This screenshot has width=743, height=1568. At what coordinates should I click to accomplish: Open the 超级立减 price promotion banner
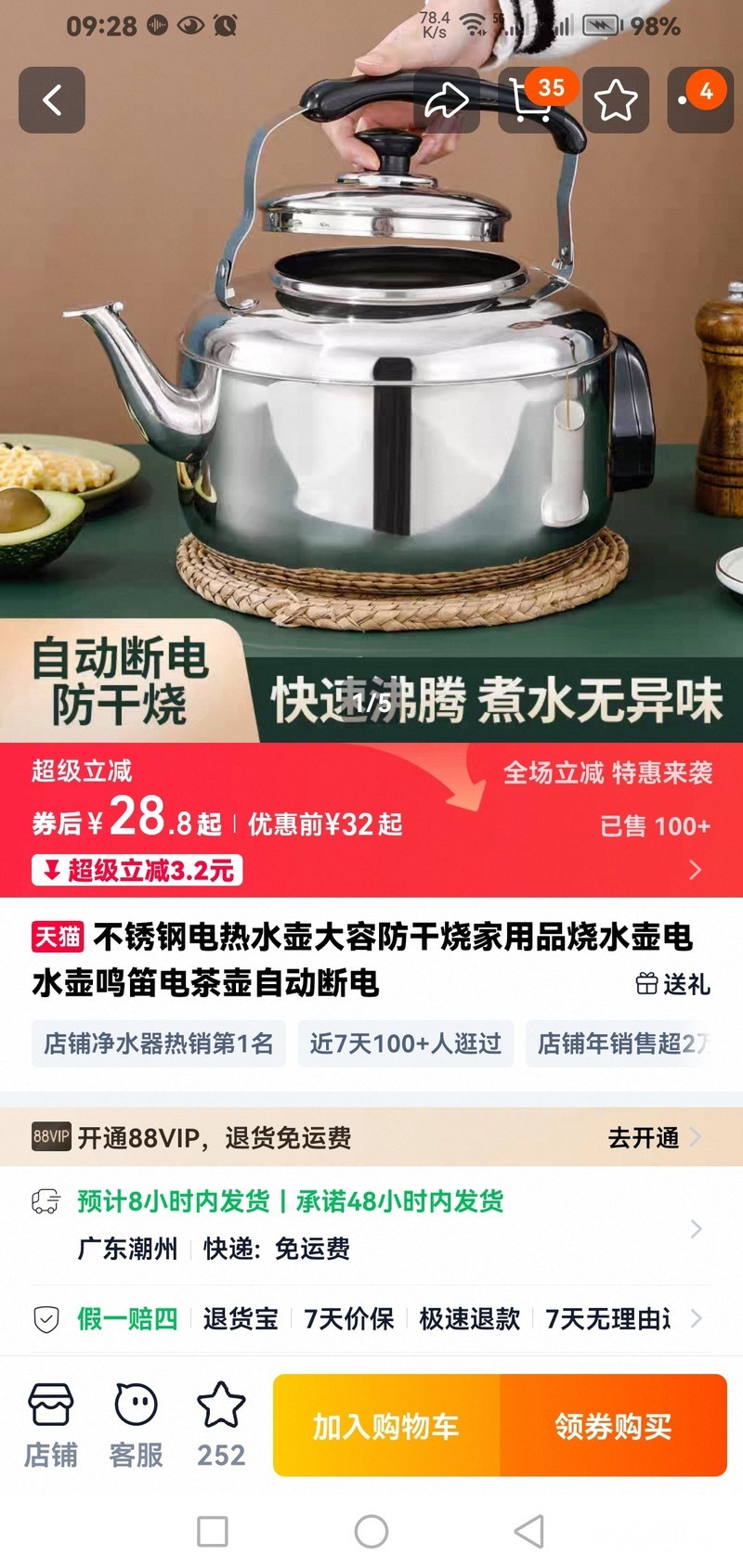pyautogui.click(x=371, y=820)
